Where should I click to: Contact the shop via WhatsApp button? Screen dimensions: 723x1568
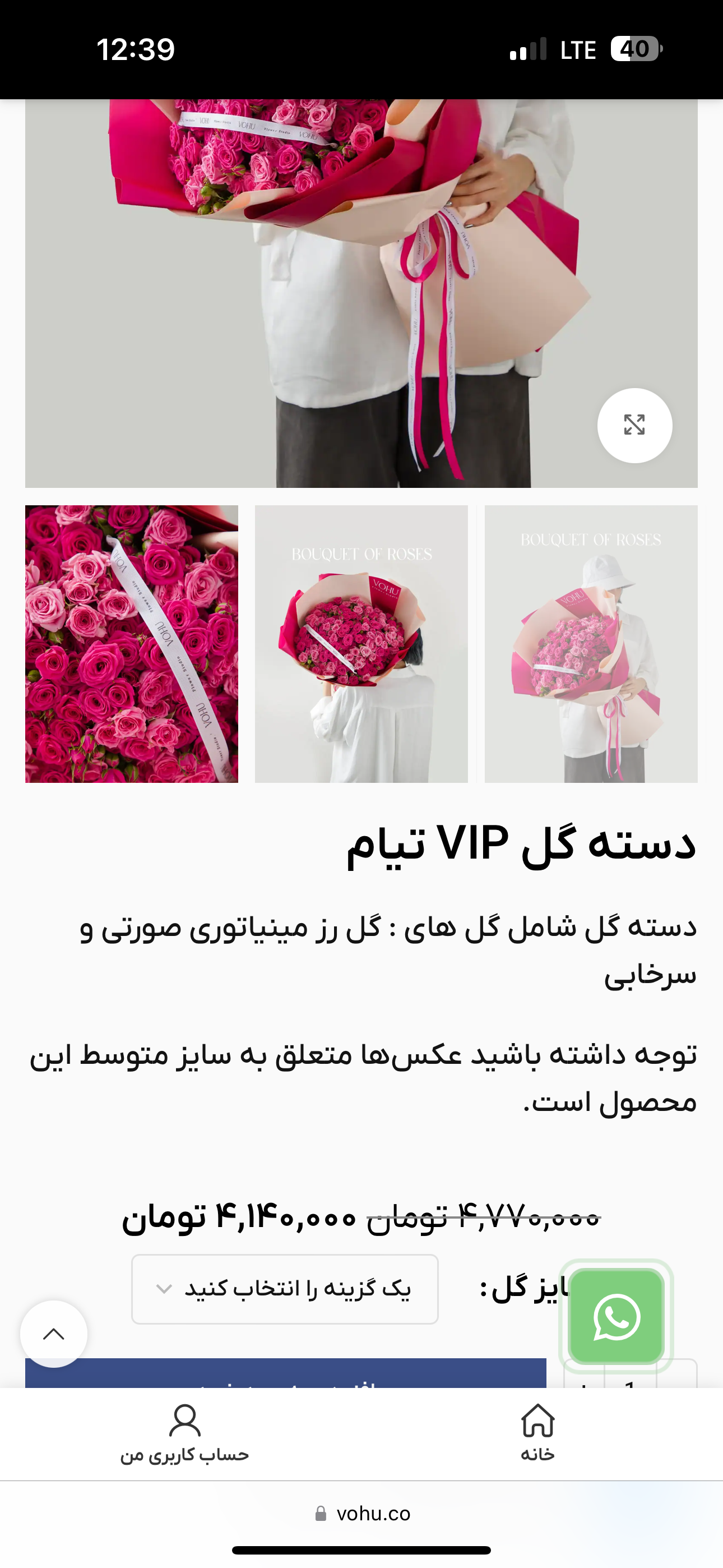click(615, 1317)
